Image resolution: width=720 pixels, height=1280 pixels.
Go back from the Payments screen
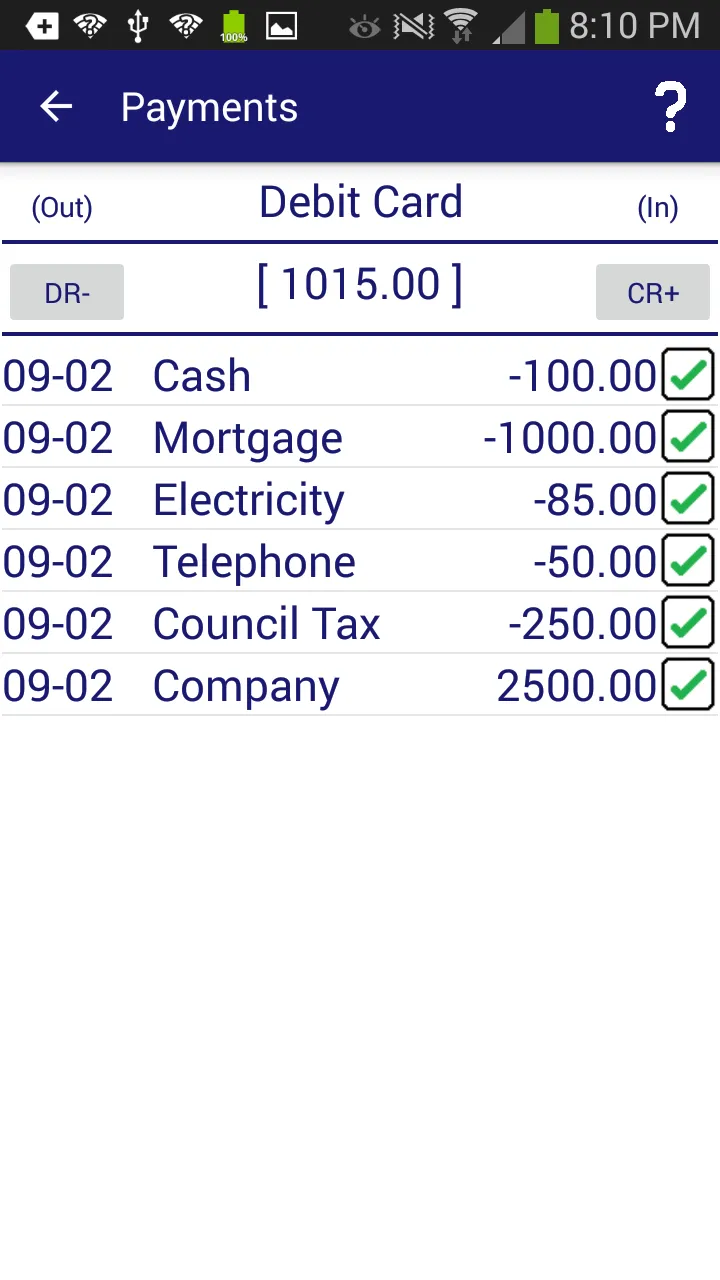(56, 107)
